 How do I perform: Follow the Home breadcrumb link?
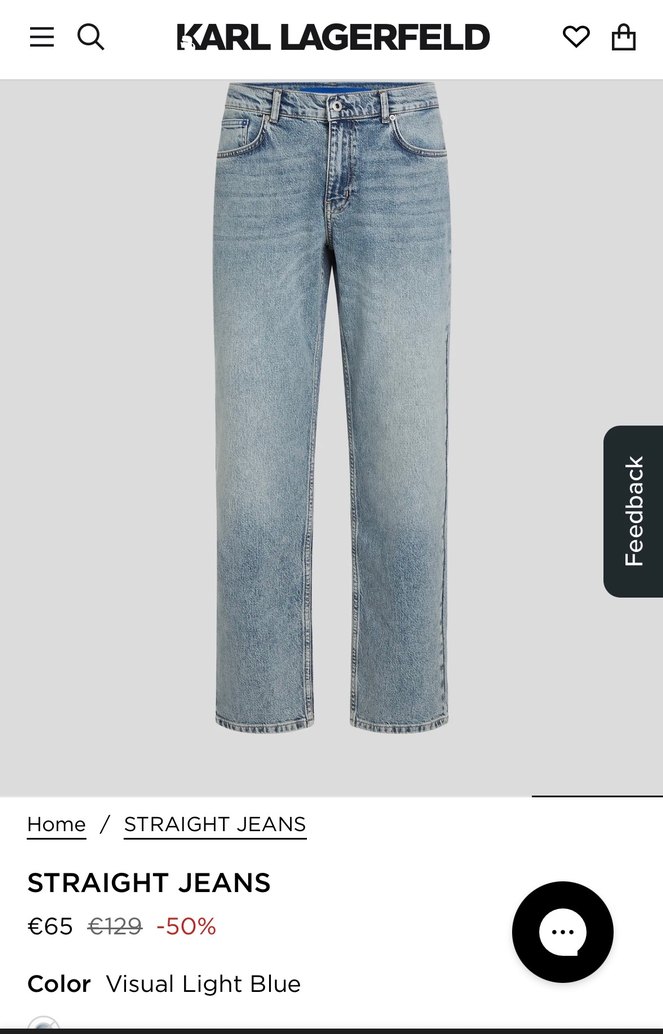coord(56,825)
